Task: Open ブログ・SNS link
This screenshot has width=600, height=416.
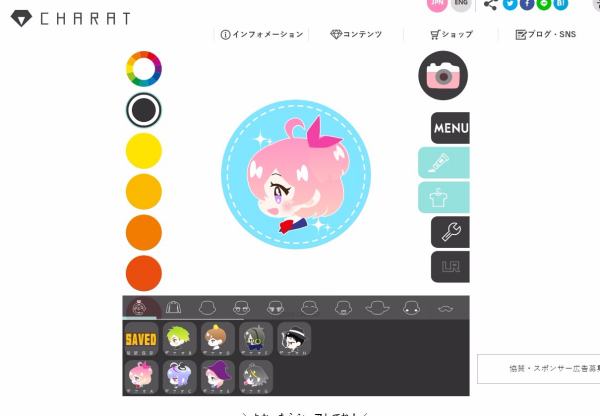Action: click(x=546, y=35)
